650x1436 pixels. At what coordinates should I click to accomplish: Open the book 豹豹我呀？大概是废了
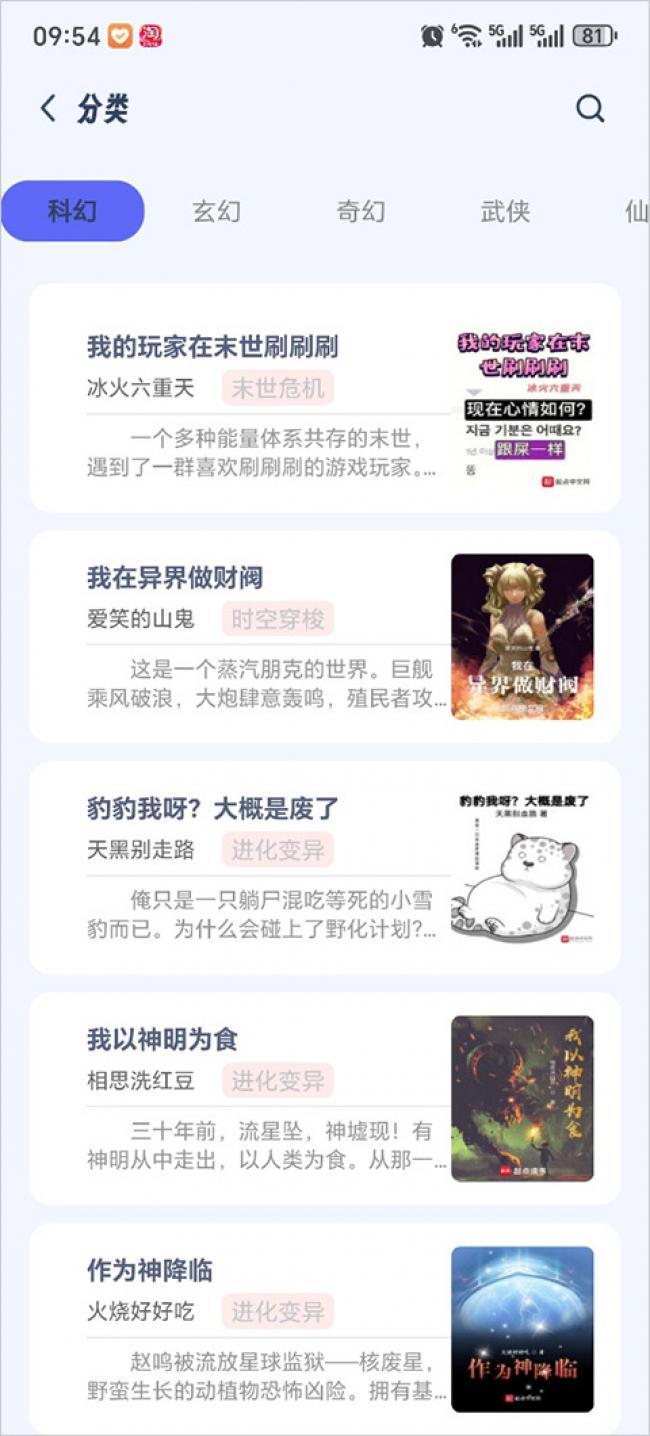click(212, 809)
